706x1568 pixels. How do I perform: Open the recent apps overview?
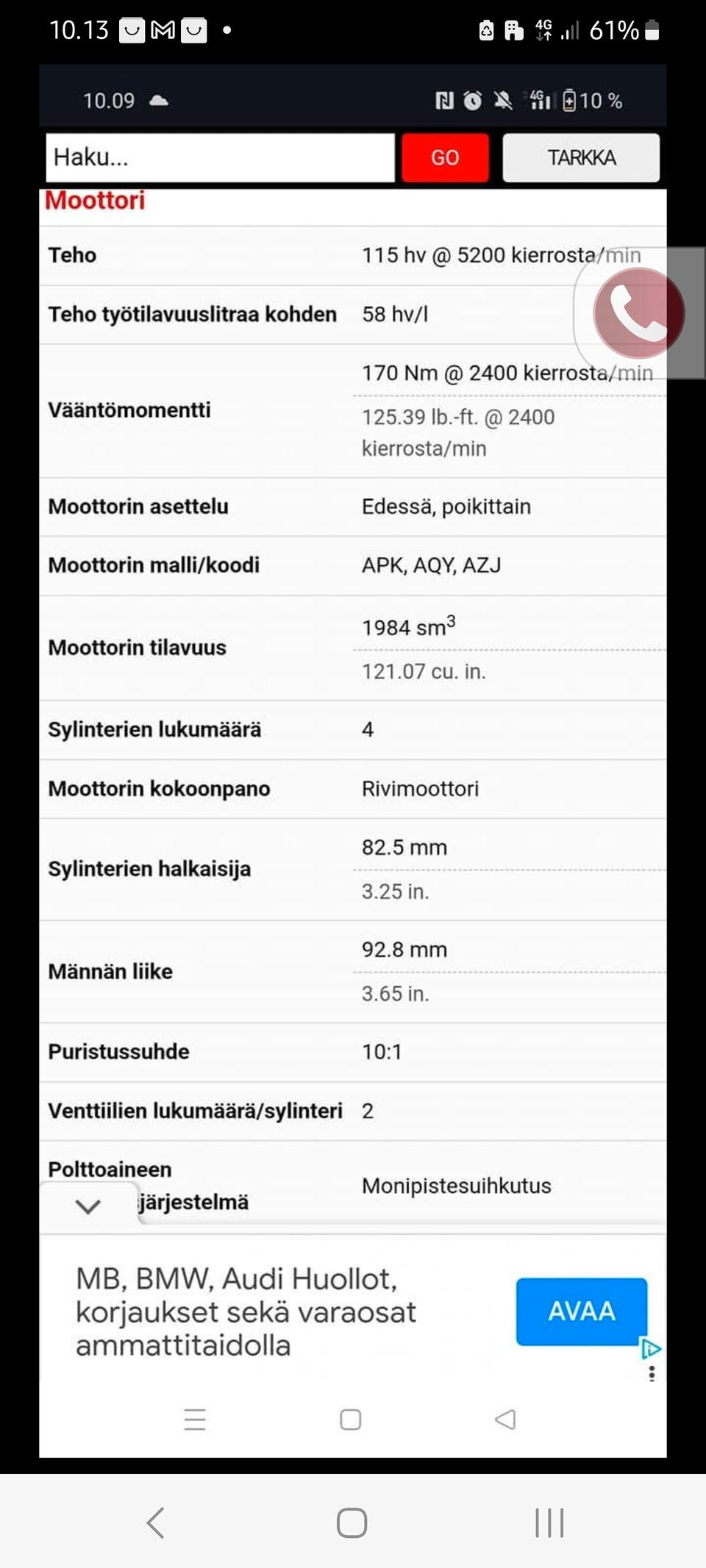549,1522
